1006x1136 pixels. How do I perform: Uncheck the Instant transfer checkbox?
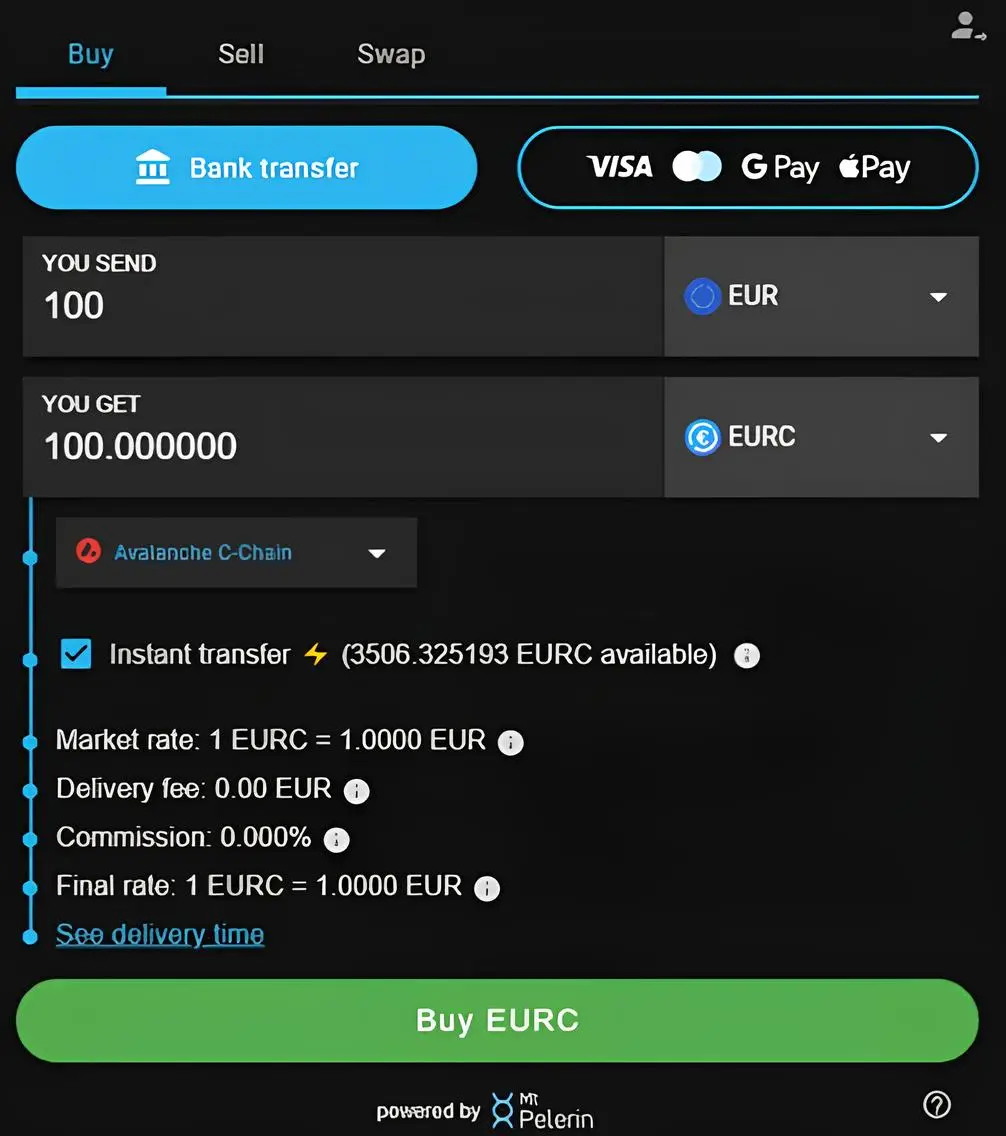tap(76, 655)
